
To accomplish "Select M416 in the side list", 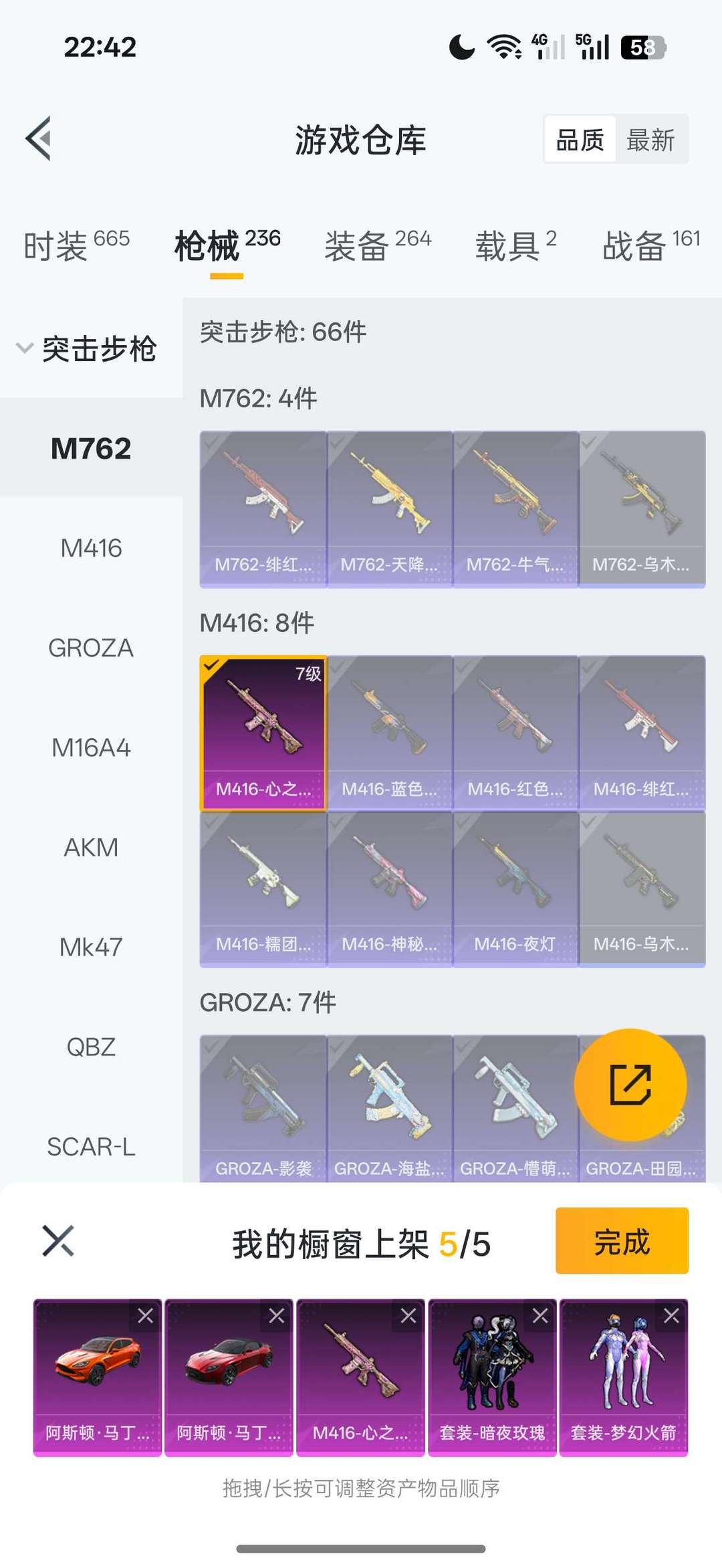I will (x=91, y=548).
